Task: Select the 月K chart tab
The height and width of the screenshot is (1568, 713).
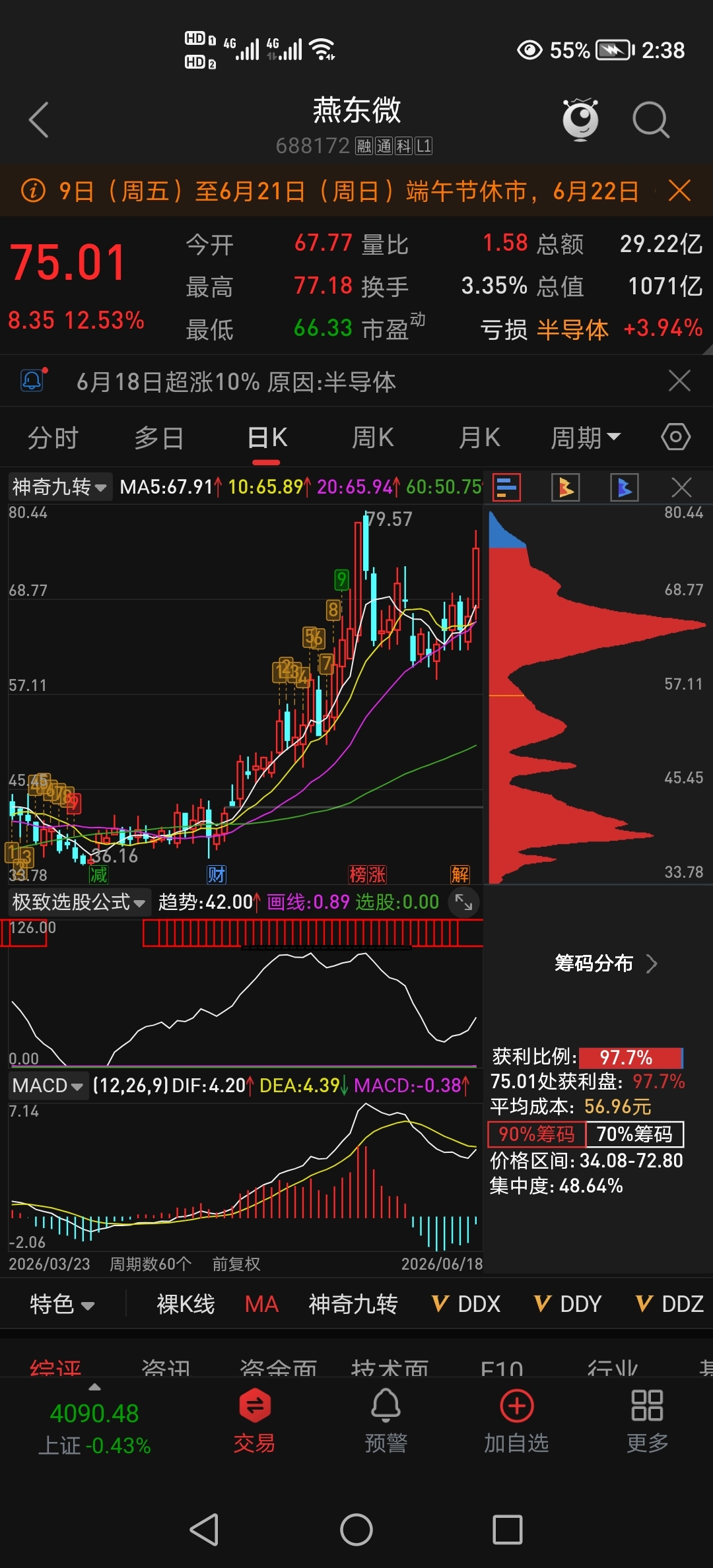Action: pyautogui.click(x=480, y=438)
